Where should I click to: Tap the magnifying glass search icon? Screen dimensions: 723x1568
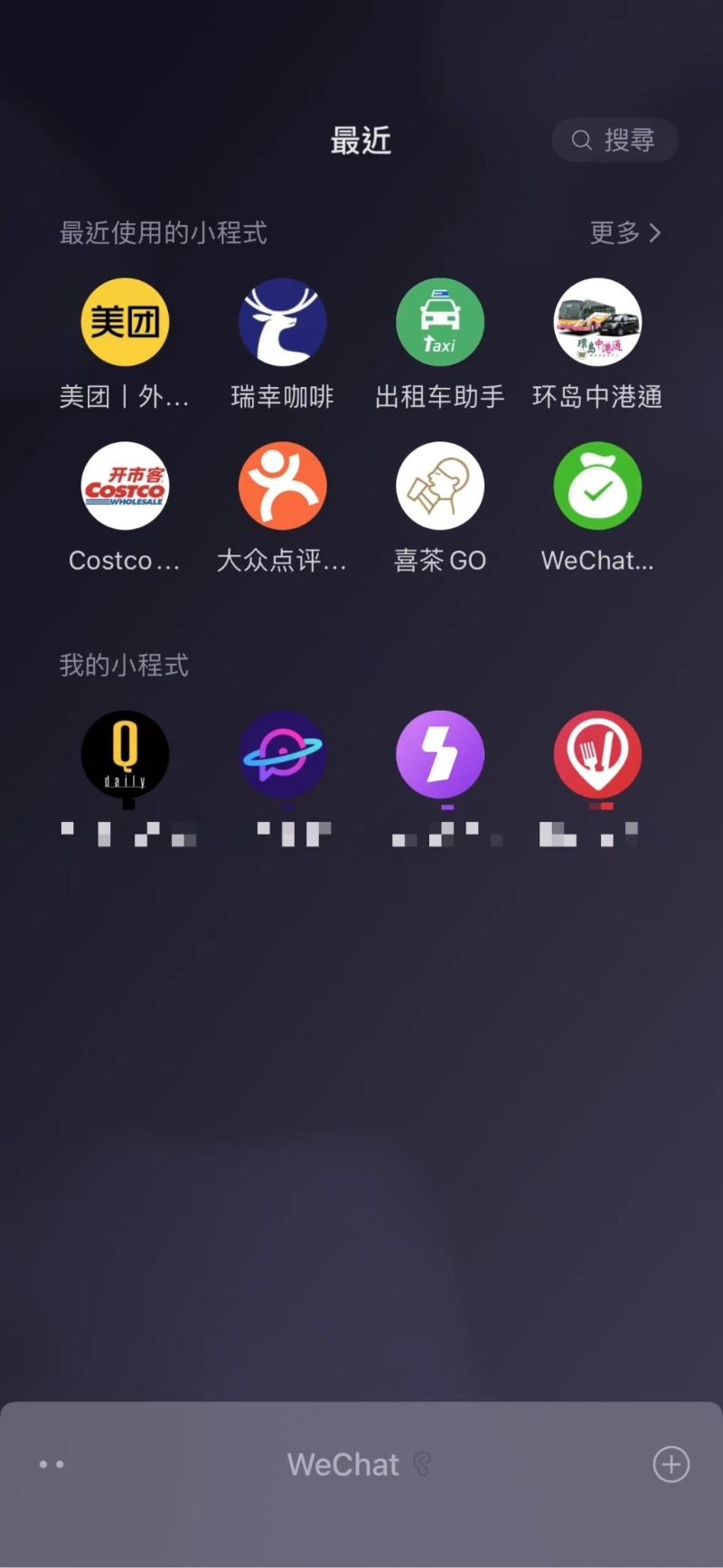pyautogui.click(x=581, y=140)
